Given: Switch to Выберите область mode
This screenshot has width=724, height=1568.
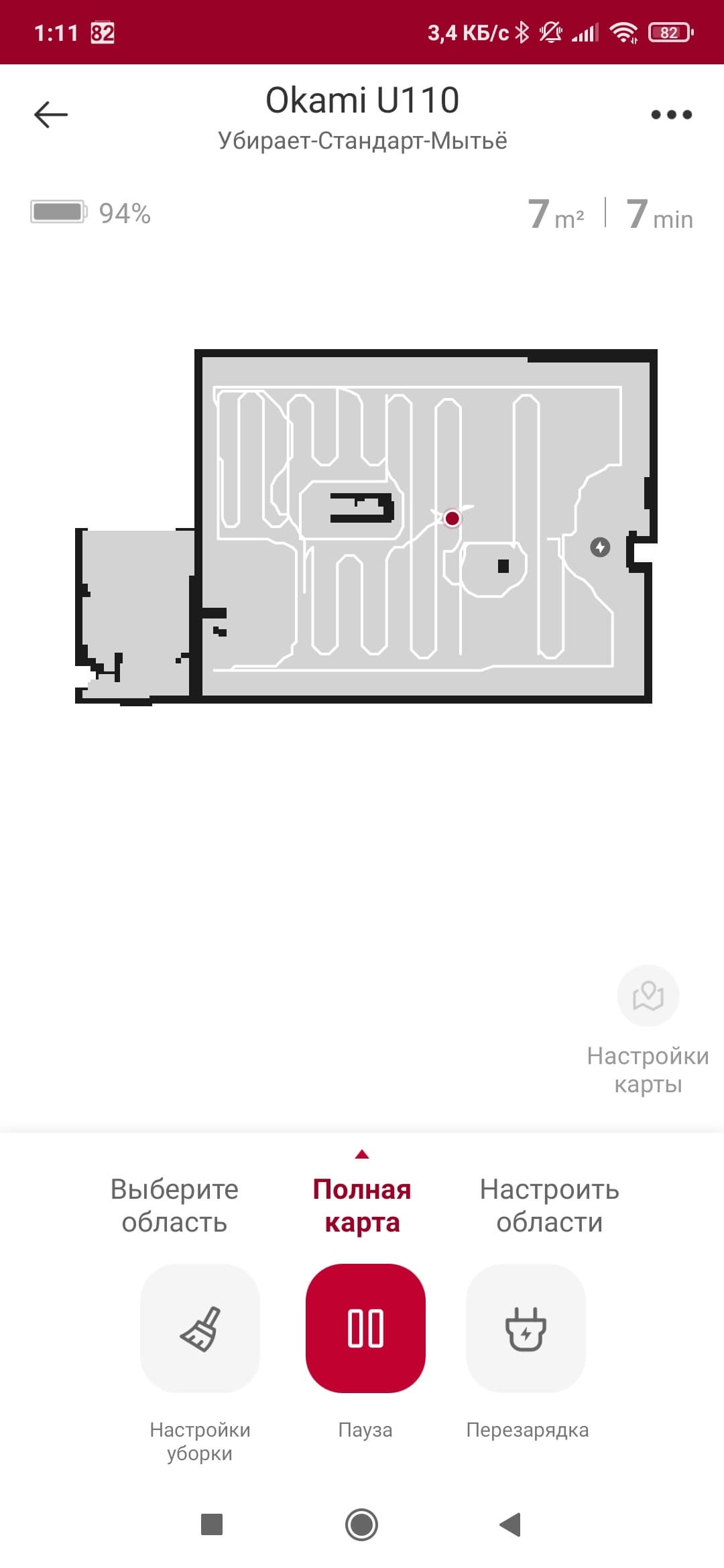Looking at the screenshot, I should click(x=174, y=1205).
